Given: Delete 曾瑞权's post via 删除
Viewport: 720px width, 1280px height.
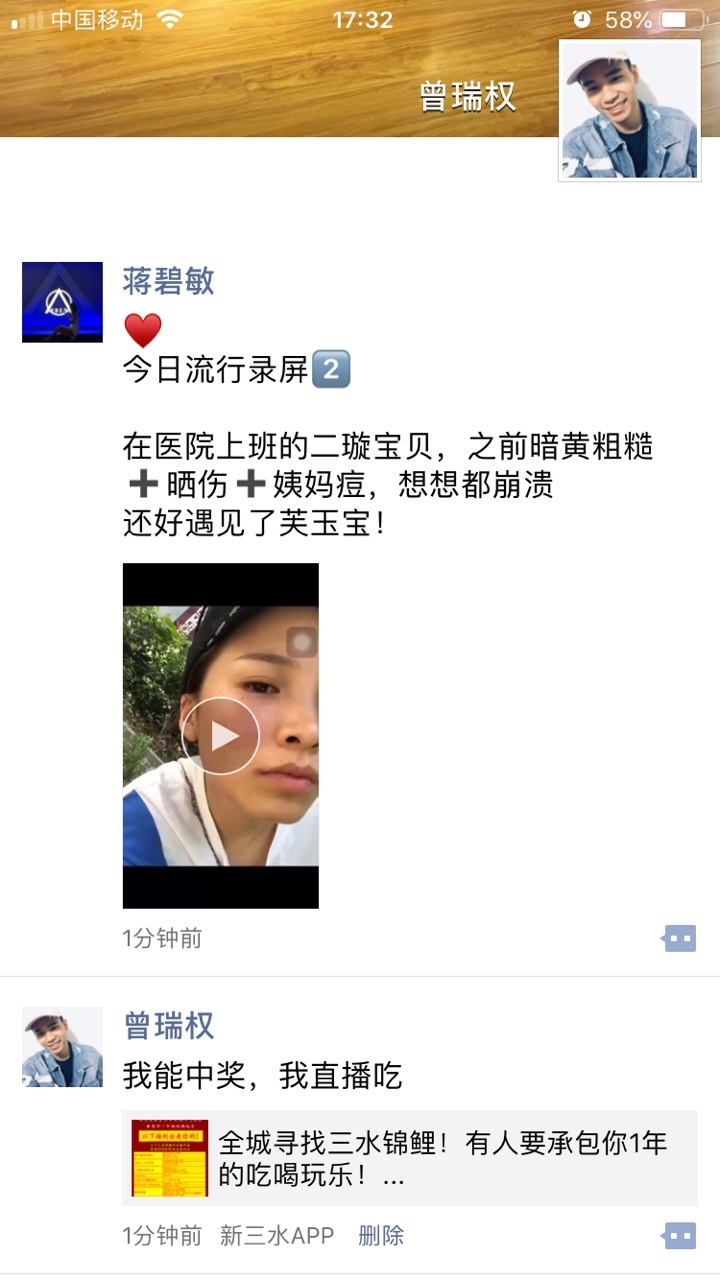Looking at the screenshot, I should (381, 1236).
